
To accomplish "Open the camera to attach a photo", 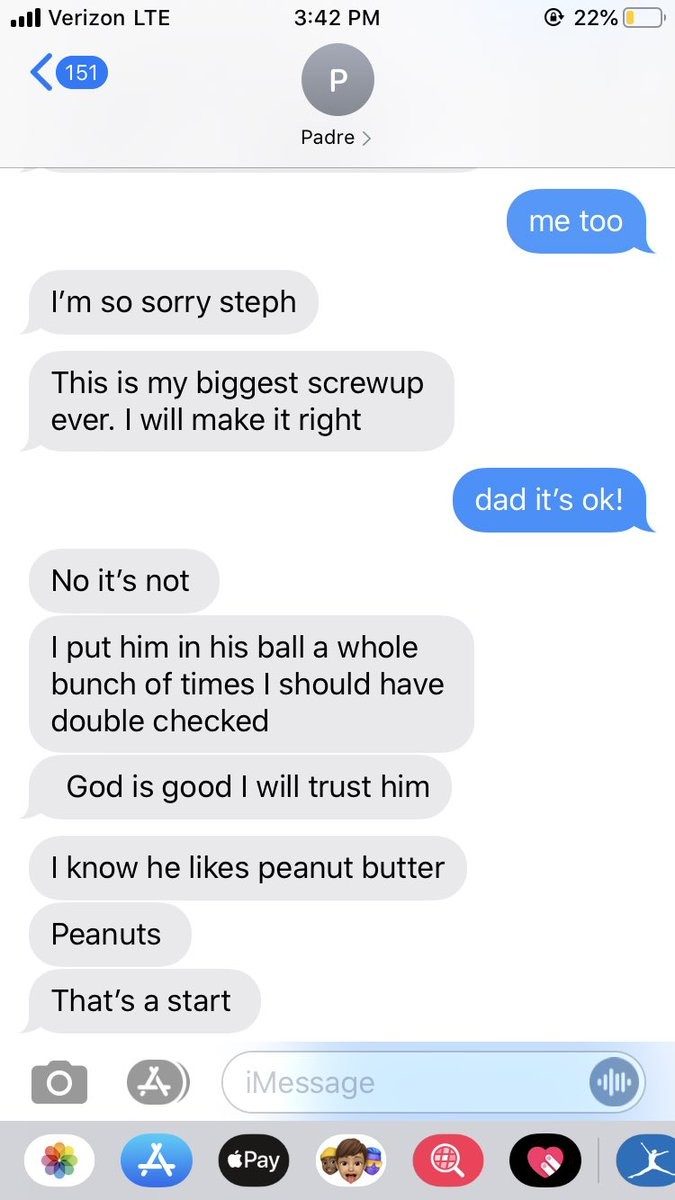I will (59, 1082).
